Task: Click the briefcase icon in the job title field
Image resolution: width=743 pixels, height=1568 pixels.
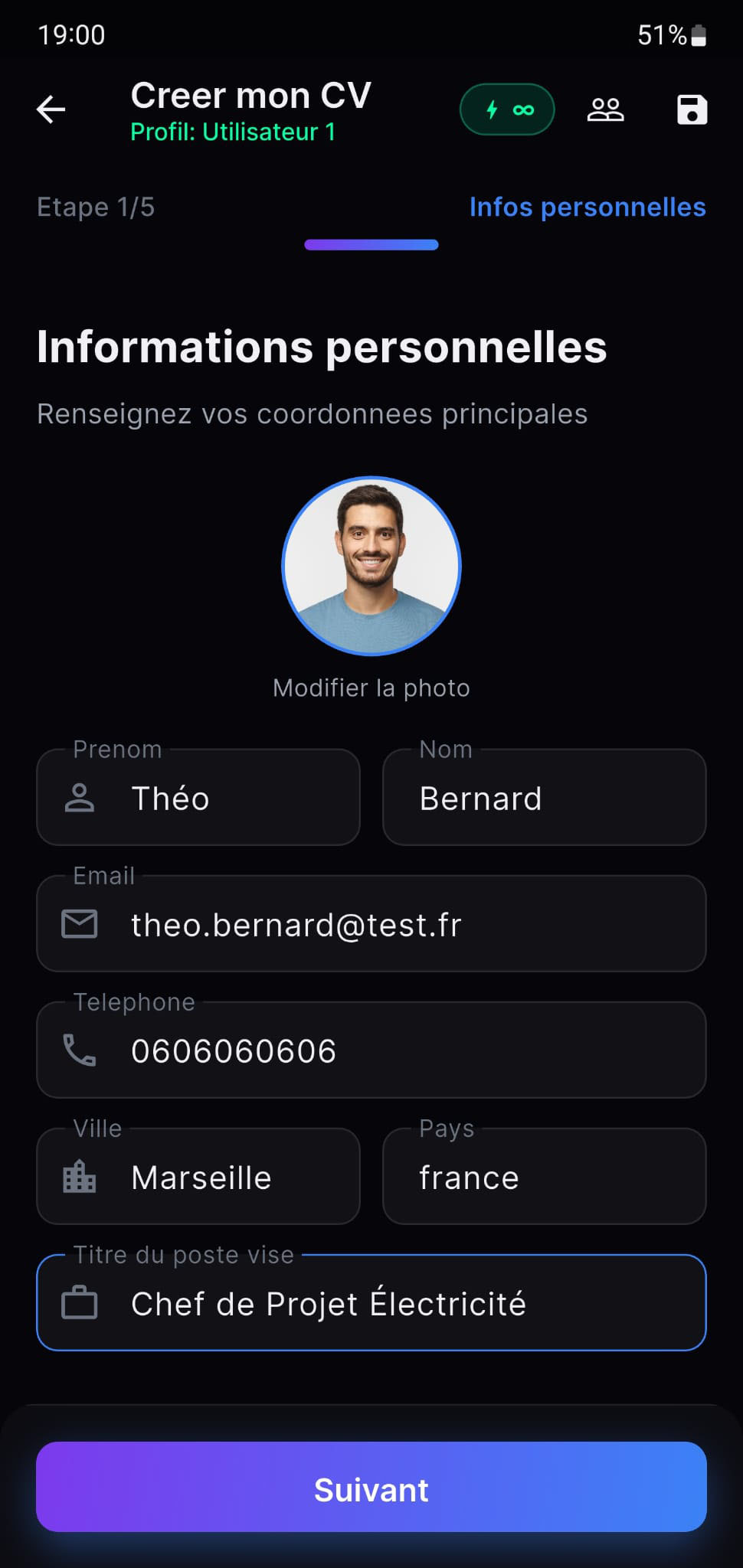Action: tap(80, 1303)
